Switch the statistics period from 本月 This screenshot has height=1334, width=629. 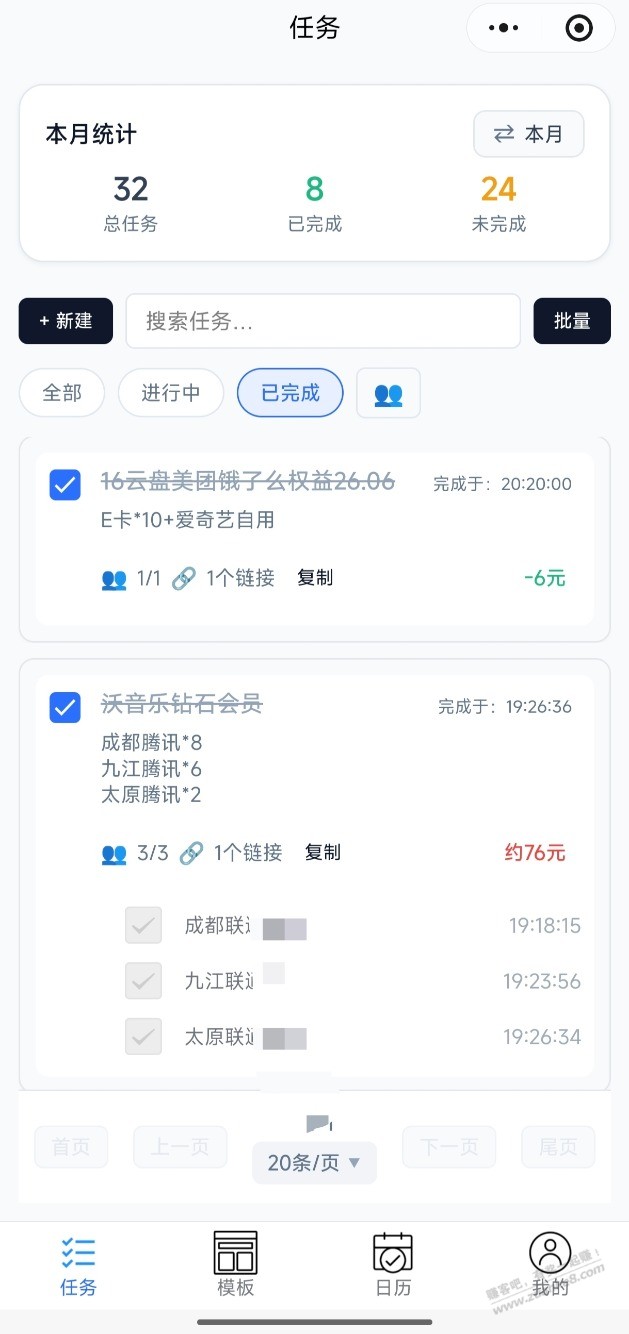[x=528, y=134]
